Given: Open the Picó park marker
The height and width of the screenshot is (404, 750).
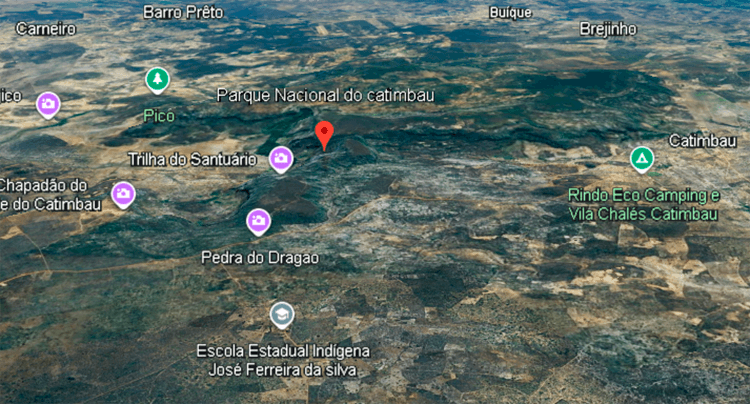Looking at the screenshot, I should pos(156,79).
